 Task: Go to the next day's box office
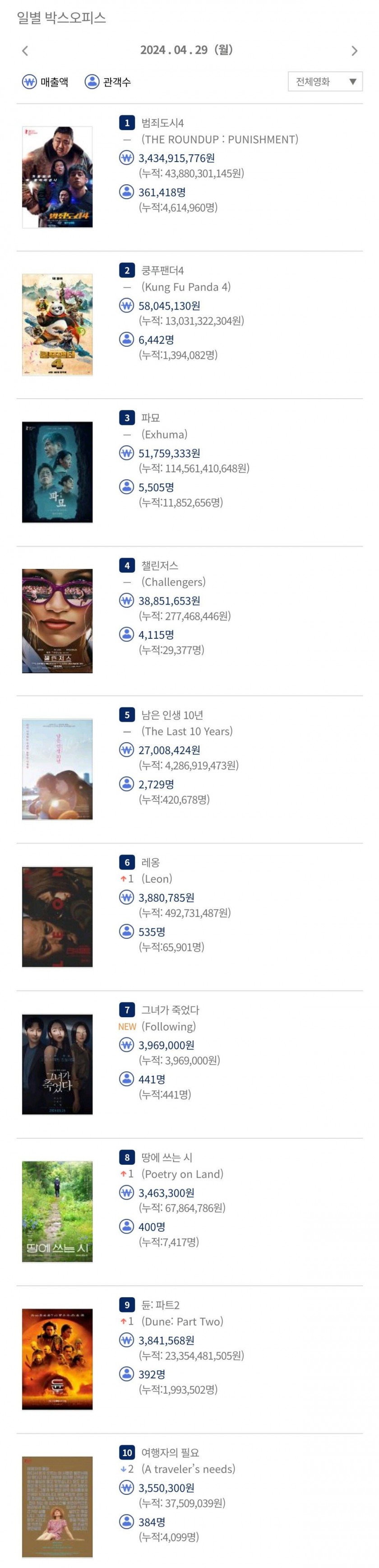[354, 51]
